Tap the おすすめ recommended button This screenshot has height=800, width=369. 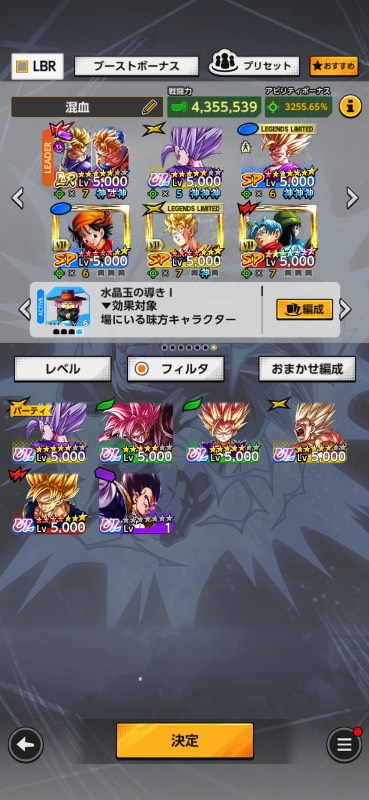coord(334,66)
